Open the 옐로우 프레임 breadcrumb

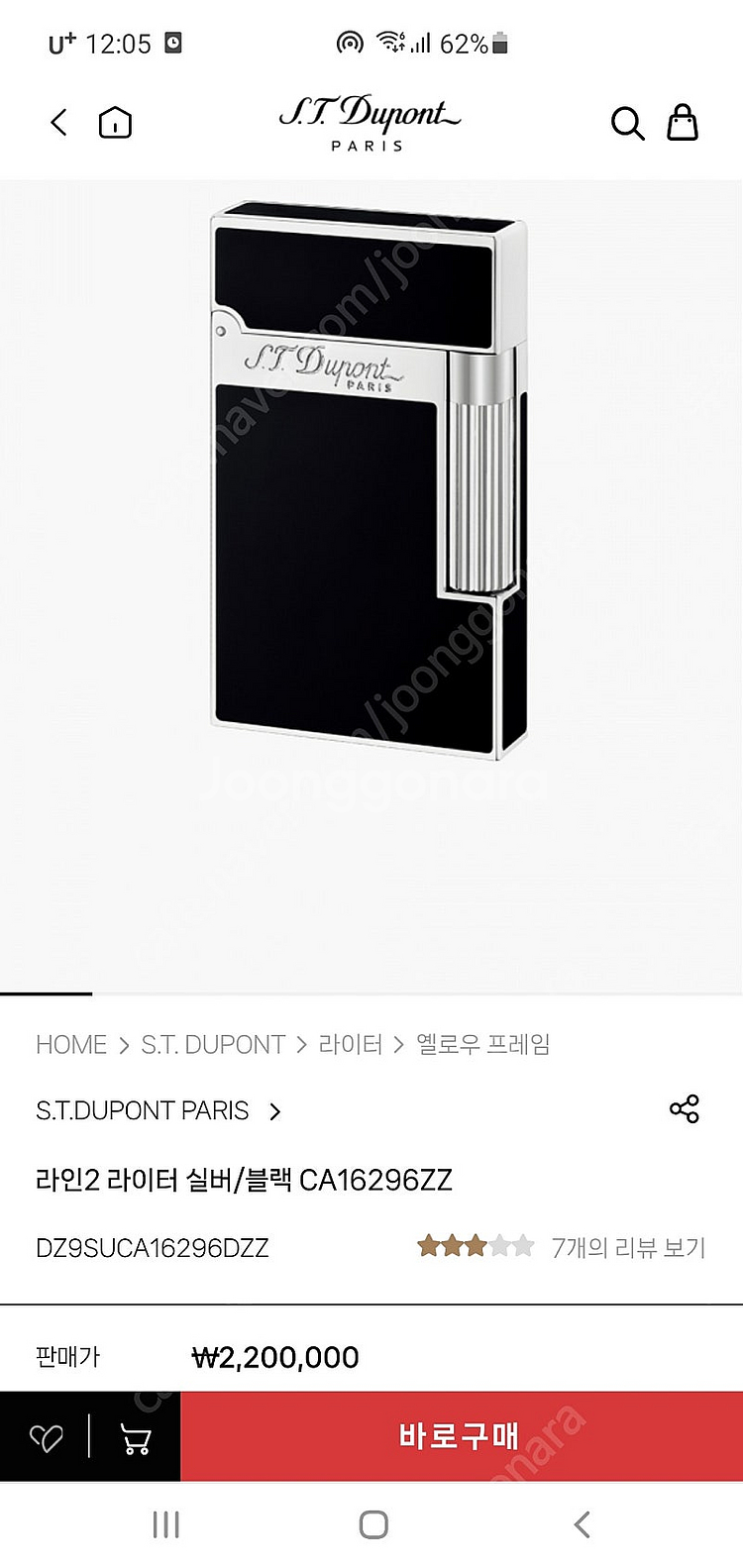tap(482, 1045)
